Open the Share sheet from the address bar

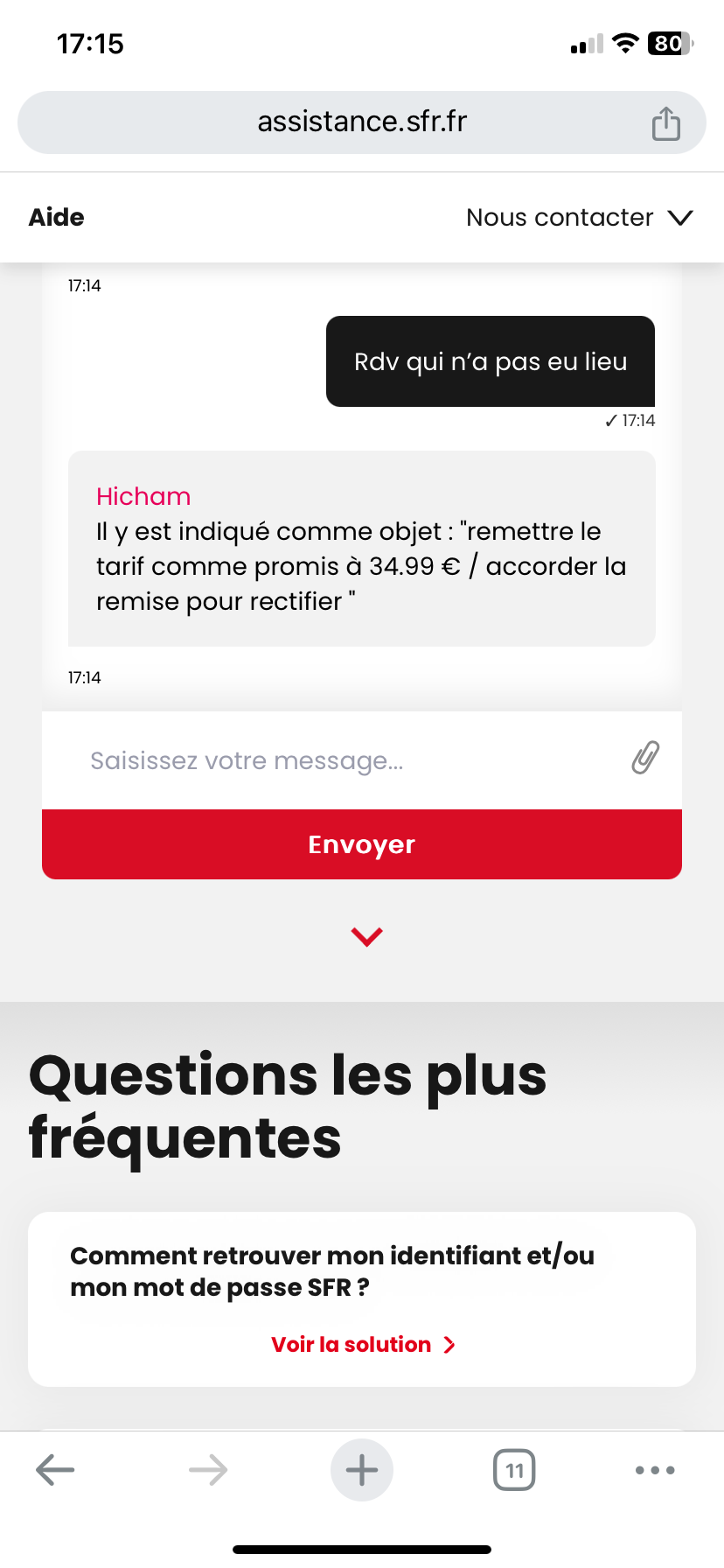click(x=666, y=122)
